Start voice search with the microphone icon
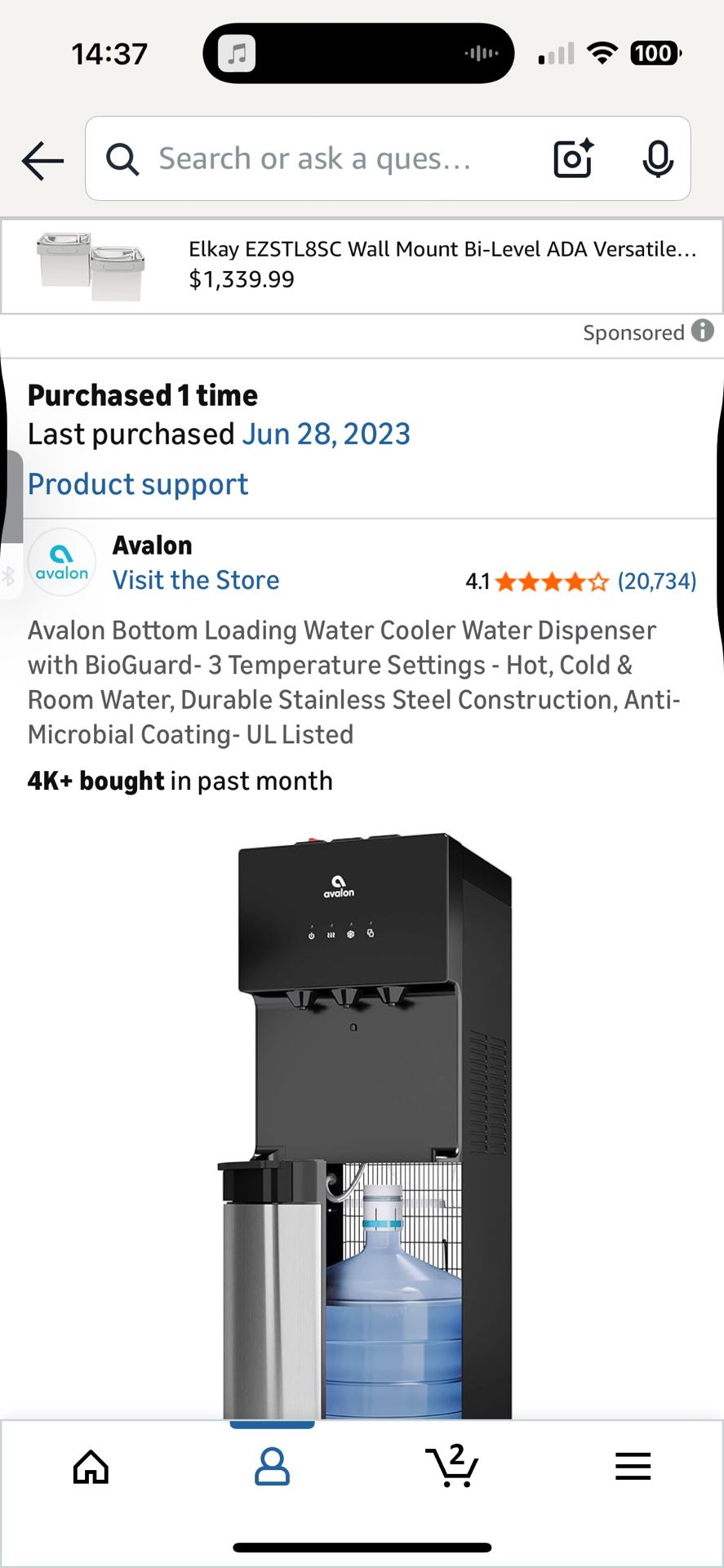 [x=658, y=159]
